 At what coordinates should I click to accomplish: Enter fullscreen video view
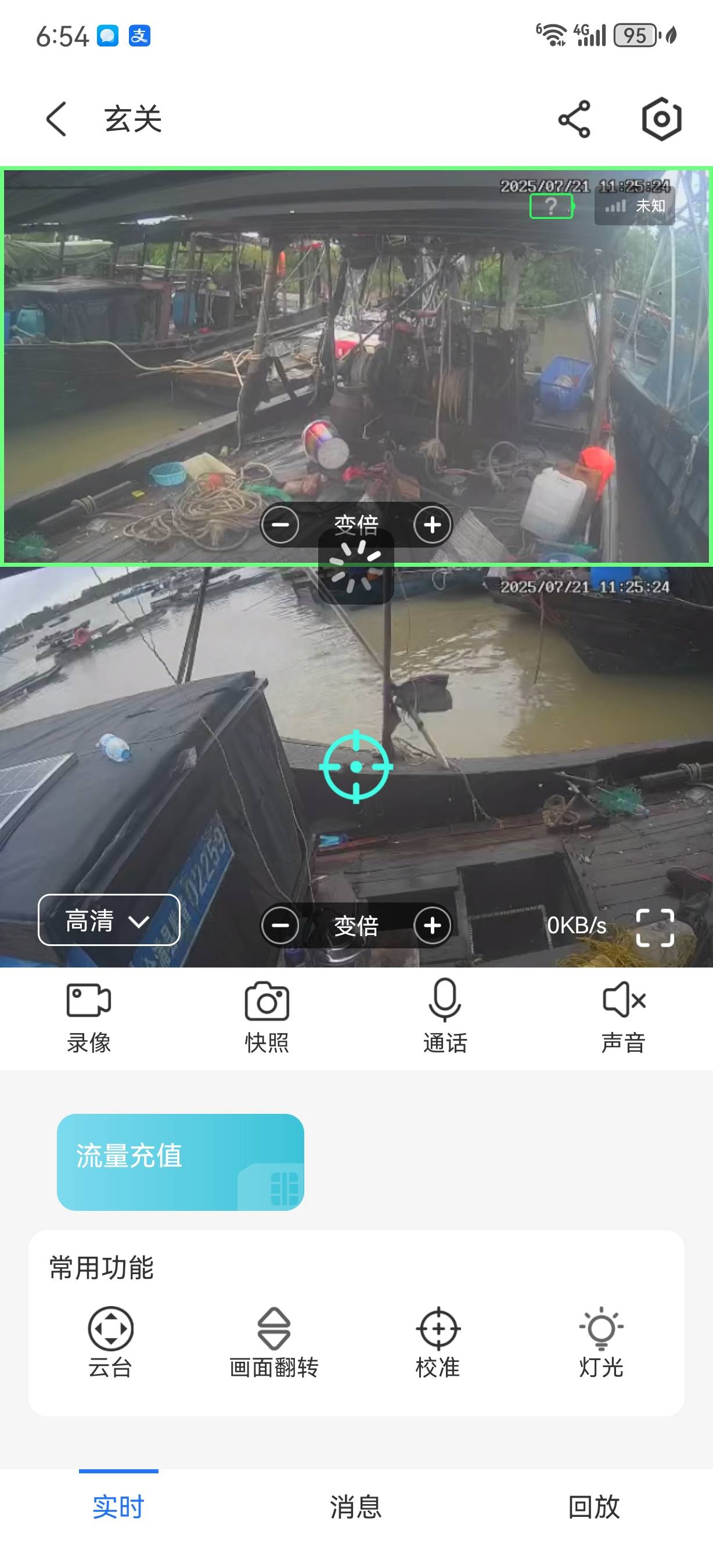[655, 927]
